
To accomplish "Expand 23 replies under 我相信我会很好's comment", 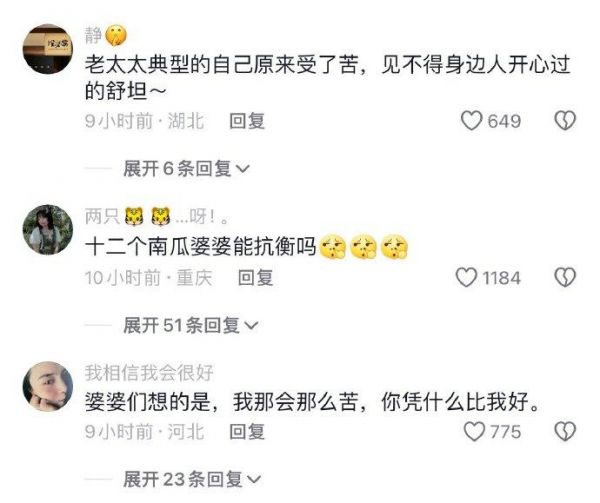I will coord(190,479).
